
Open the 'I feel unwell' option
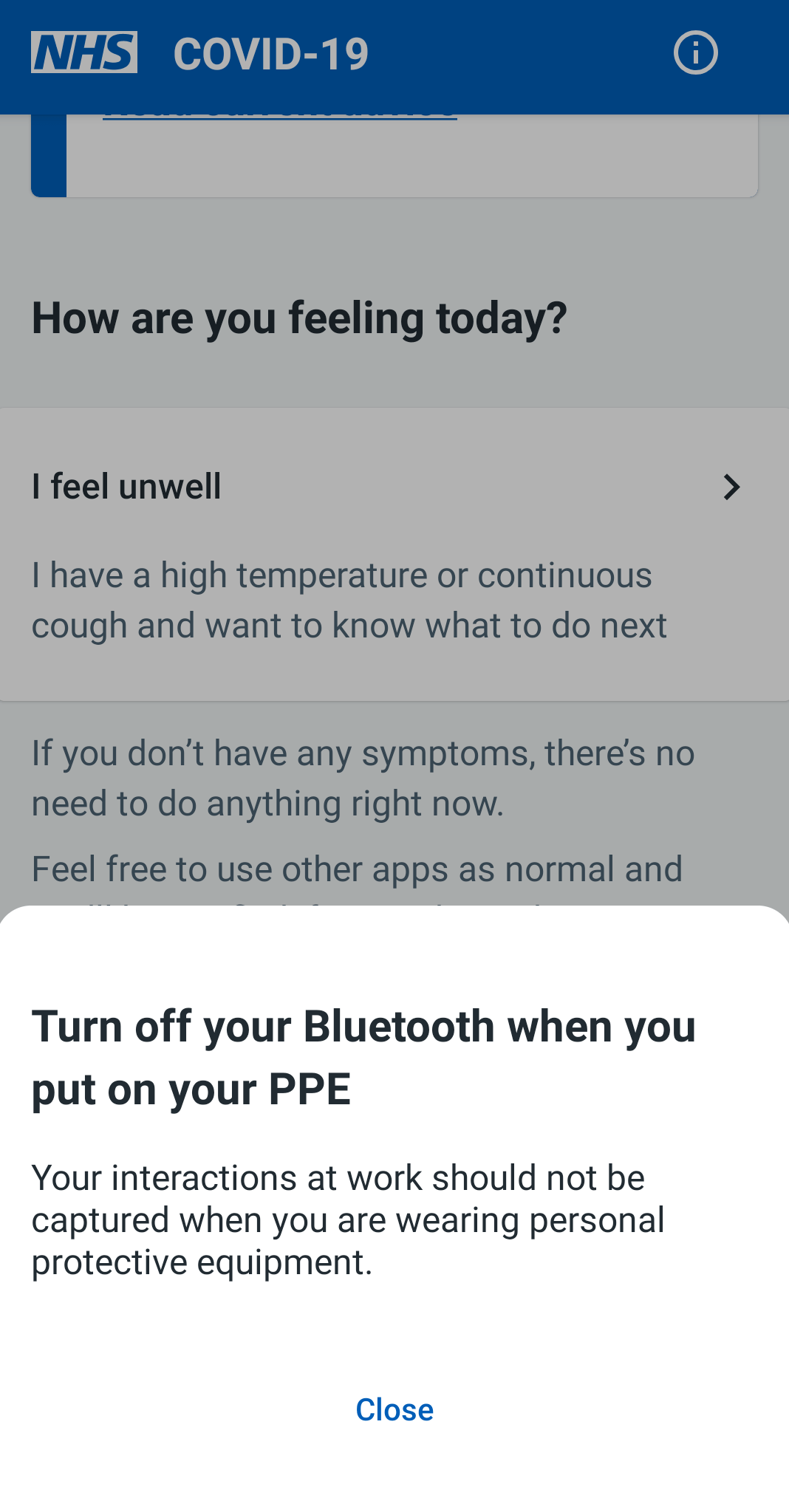(x=394, y=554)
